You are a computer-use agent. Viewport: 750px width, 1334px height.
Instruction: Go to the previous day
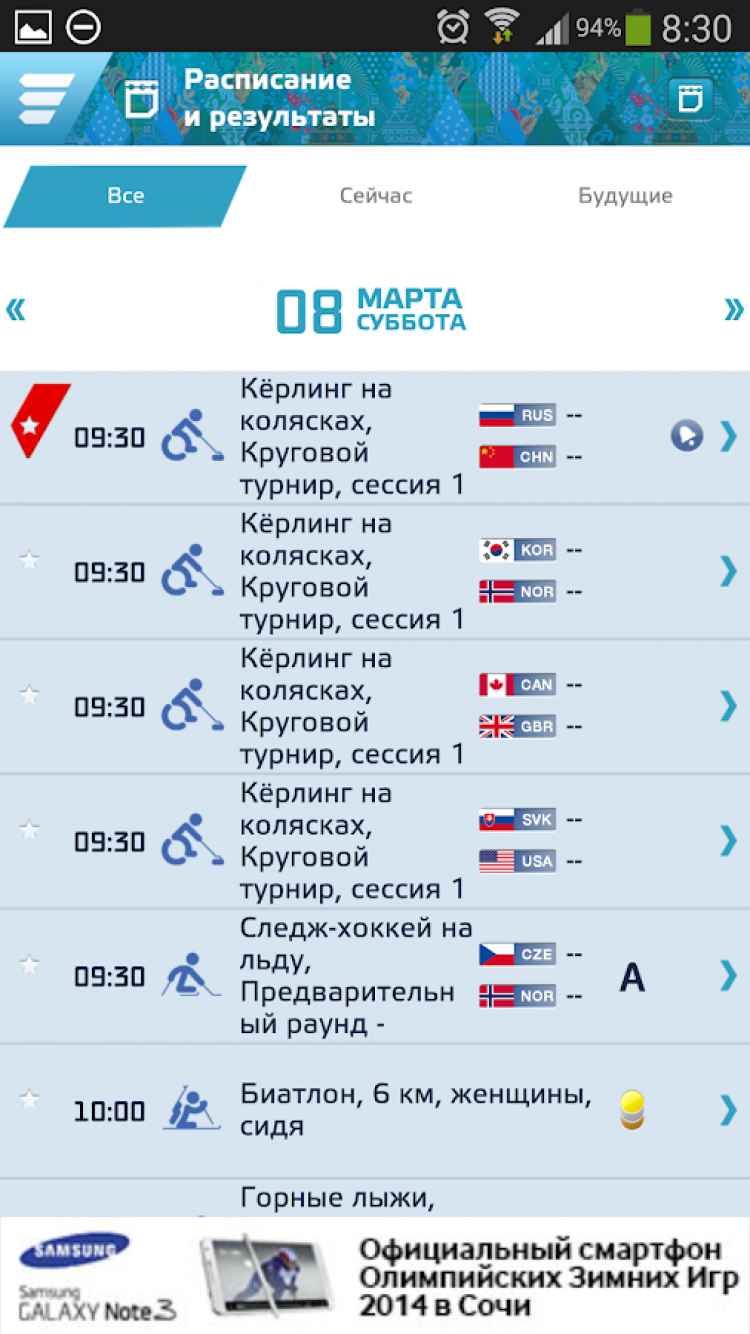click(15, 309)
